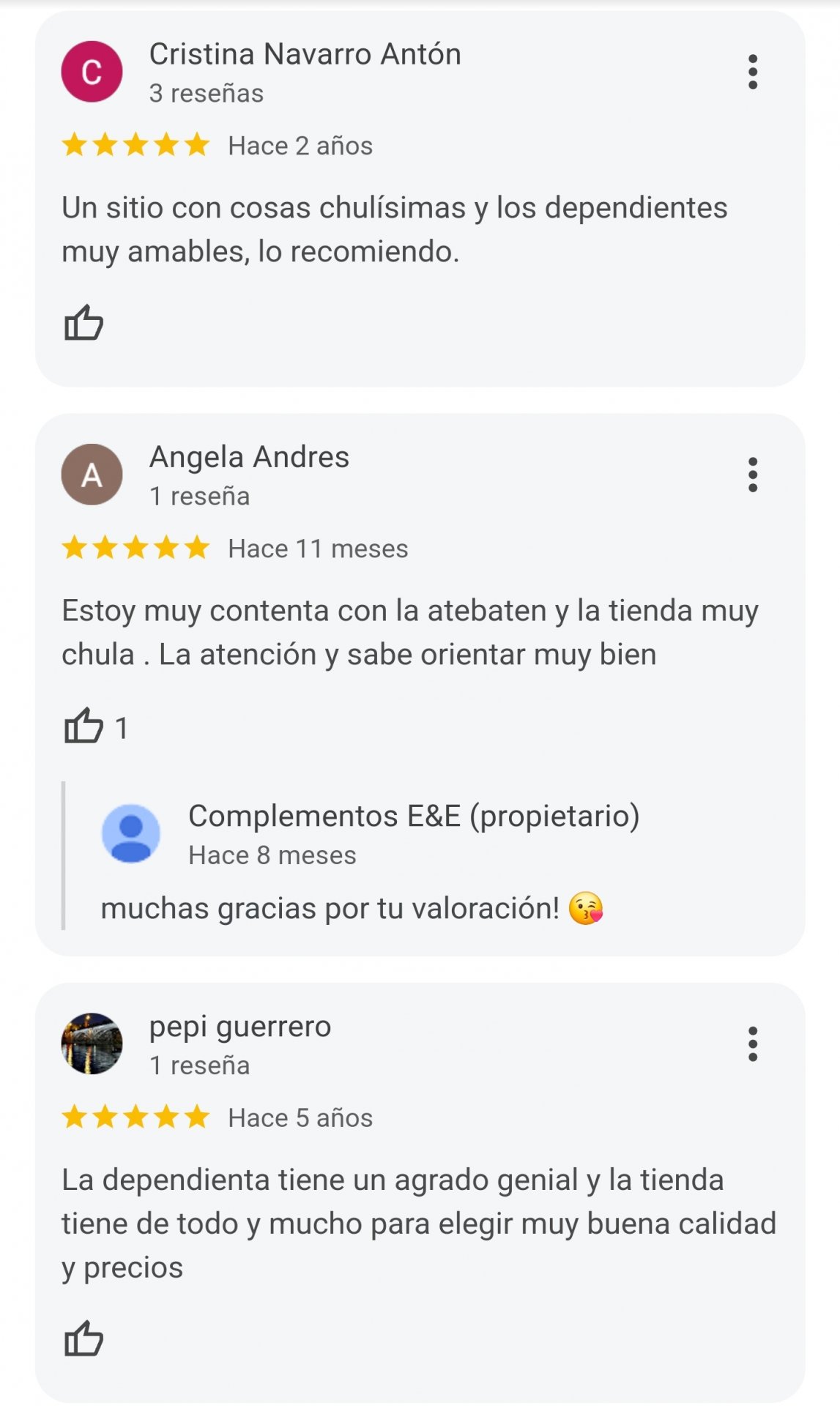Open overflow menu on pepi guerrero's review
Screen dimensions: 840x1406
pos(752,1044)
